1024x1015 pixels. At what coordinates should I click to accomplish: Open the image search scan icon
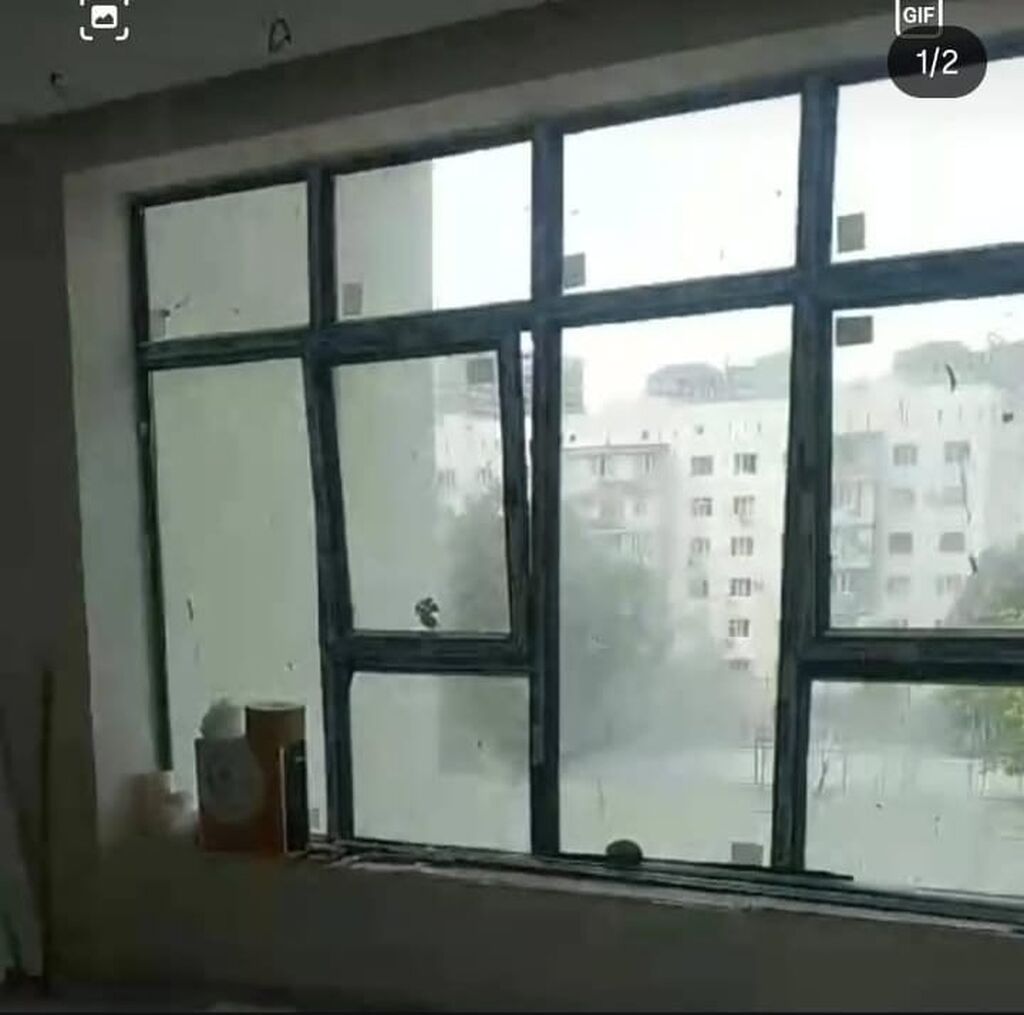pyautogui.click(x=104, y=17)
